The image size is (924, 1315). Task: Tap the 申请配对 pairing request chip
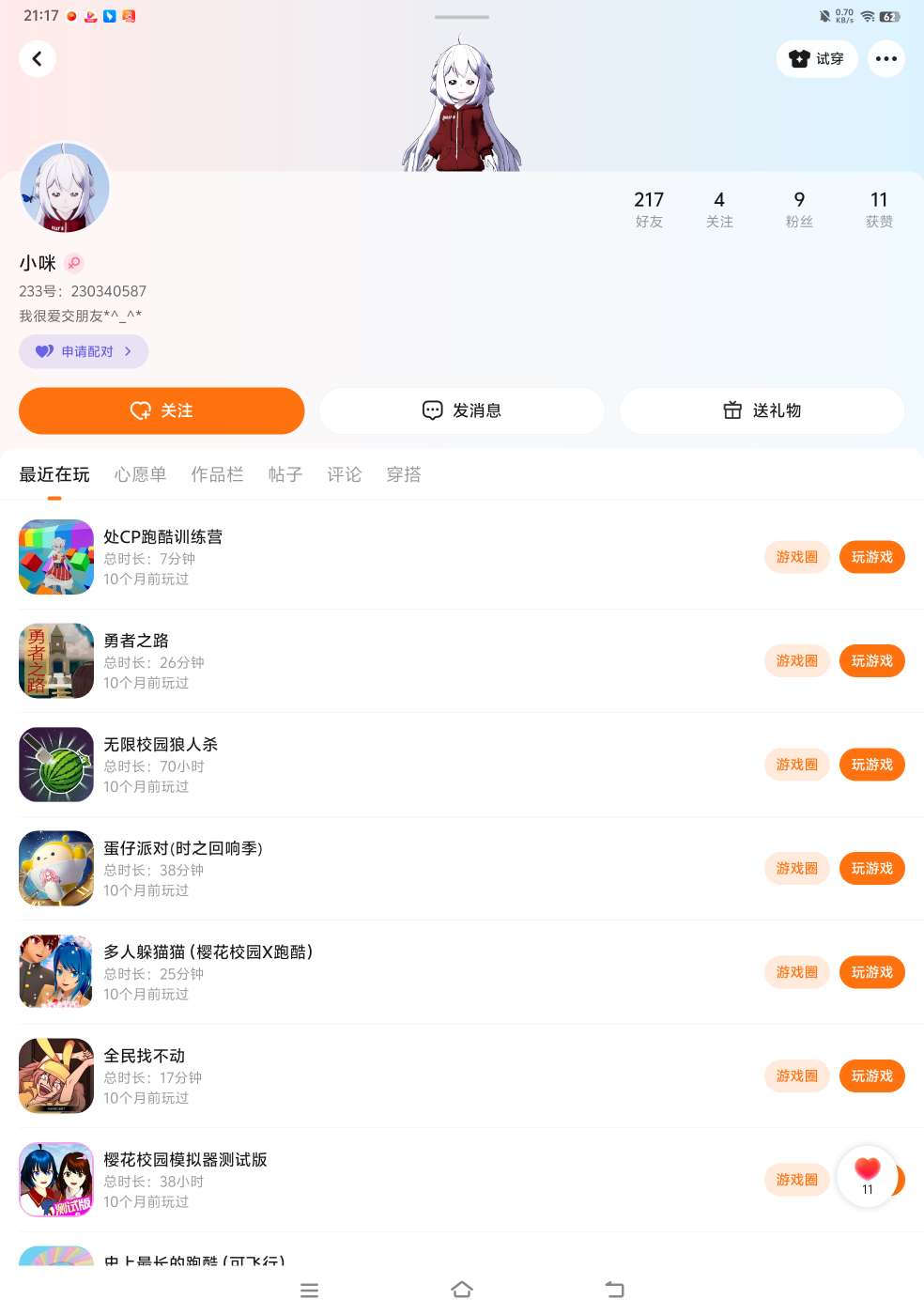click(x=84, y=351)
